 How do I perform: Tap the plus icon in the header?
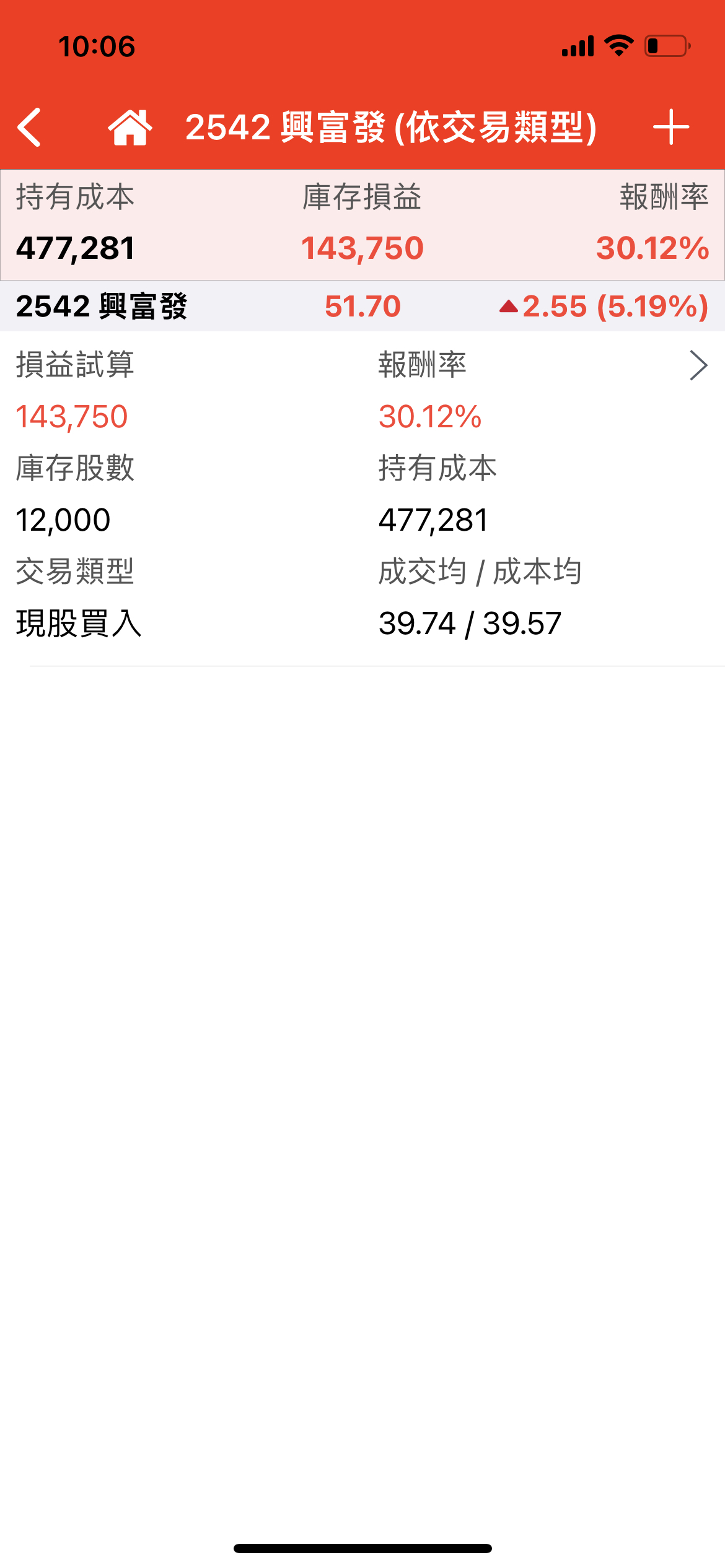[x=670, y=128]
